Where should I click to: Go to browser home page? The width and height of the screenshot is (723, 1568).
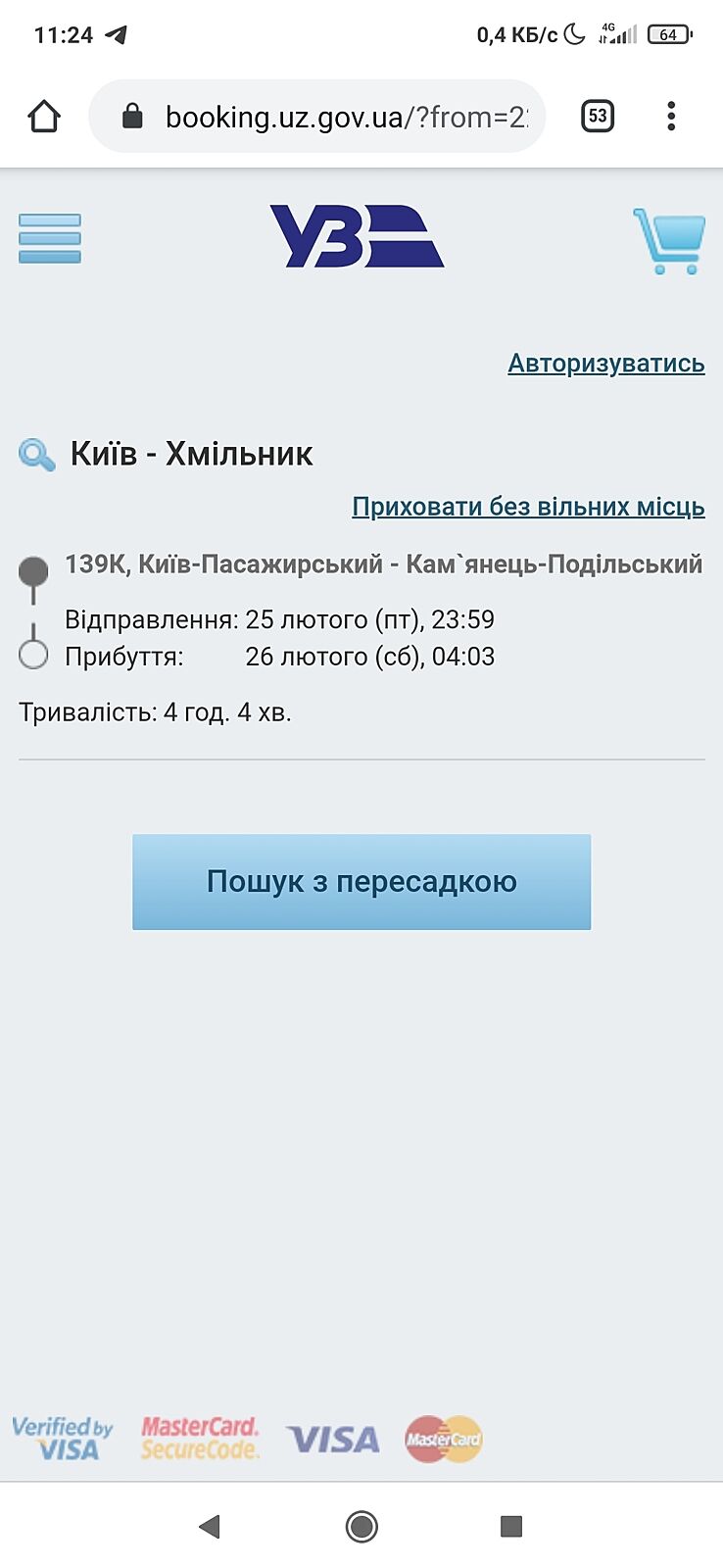pos(44,117)
